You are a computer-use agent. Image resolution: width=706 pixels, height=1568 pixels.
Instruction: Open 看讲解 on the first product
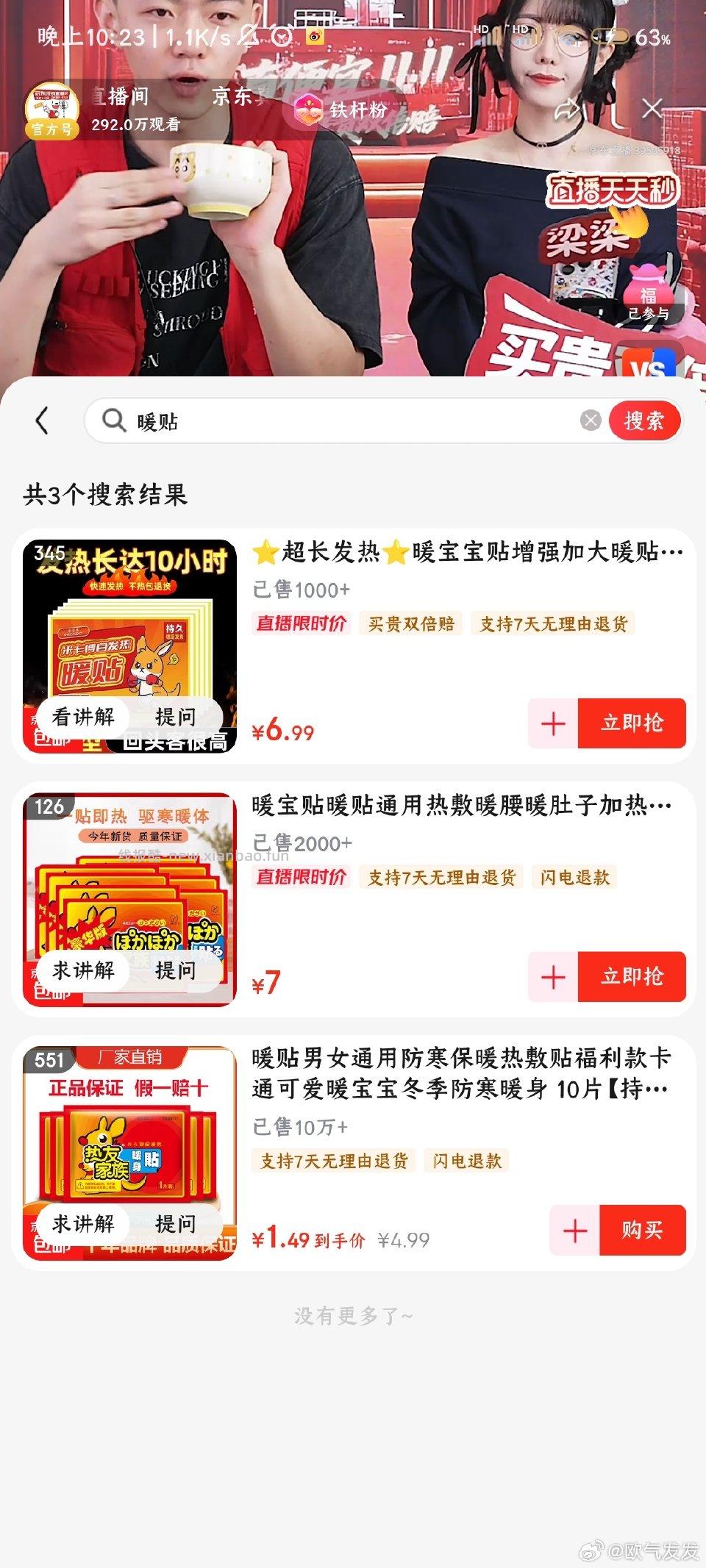pos(84,717)
